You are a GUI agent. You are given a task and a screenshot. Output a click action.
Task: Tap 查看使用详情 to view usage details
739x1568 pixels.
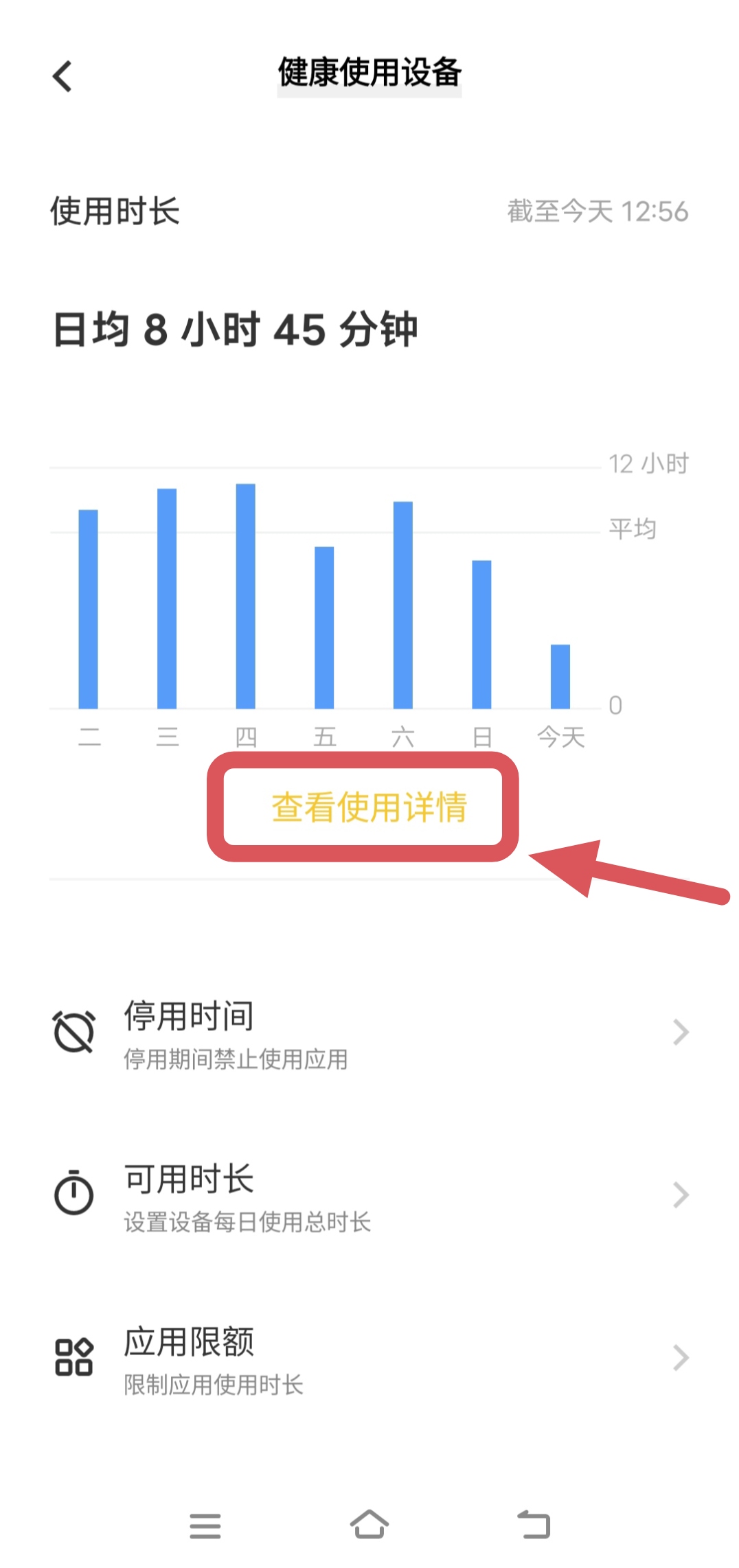coord(369,807)
